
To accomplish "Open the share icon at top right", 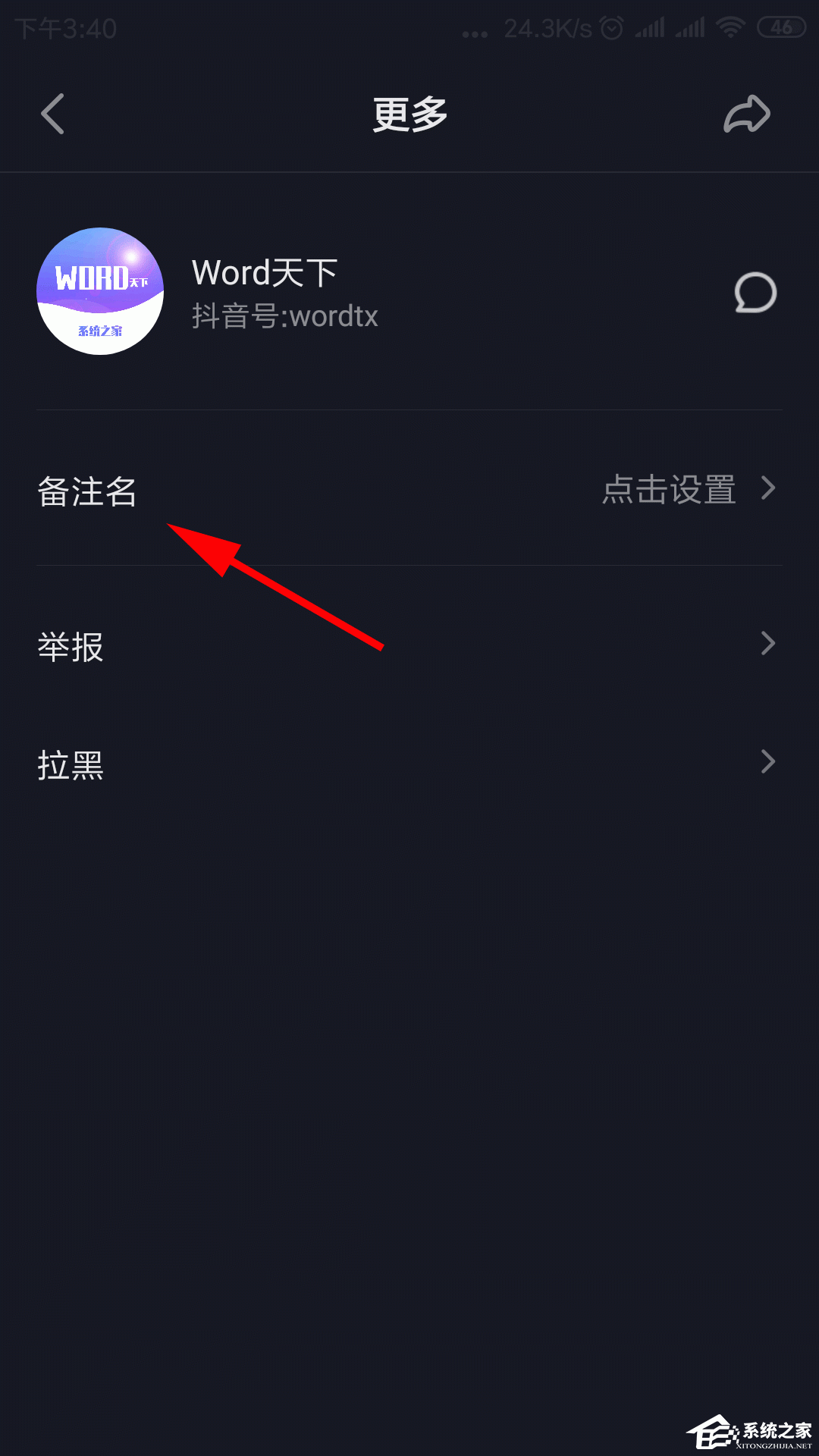I will (747, 114).
